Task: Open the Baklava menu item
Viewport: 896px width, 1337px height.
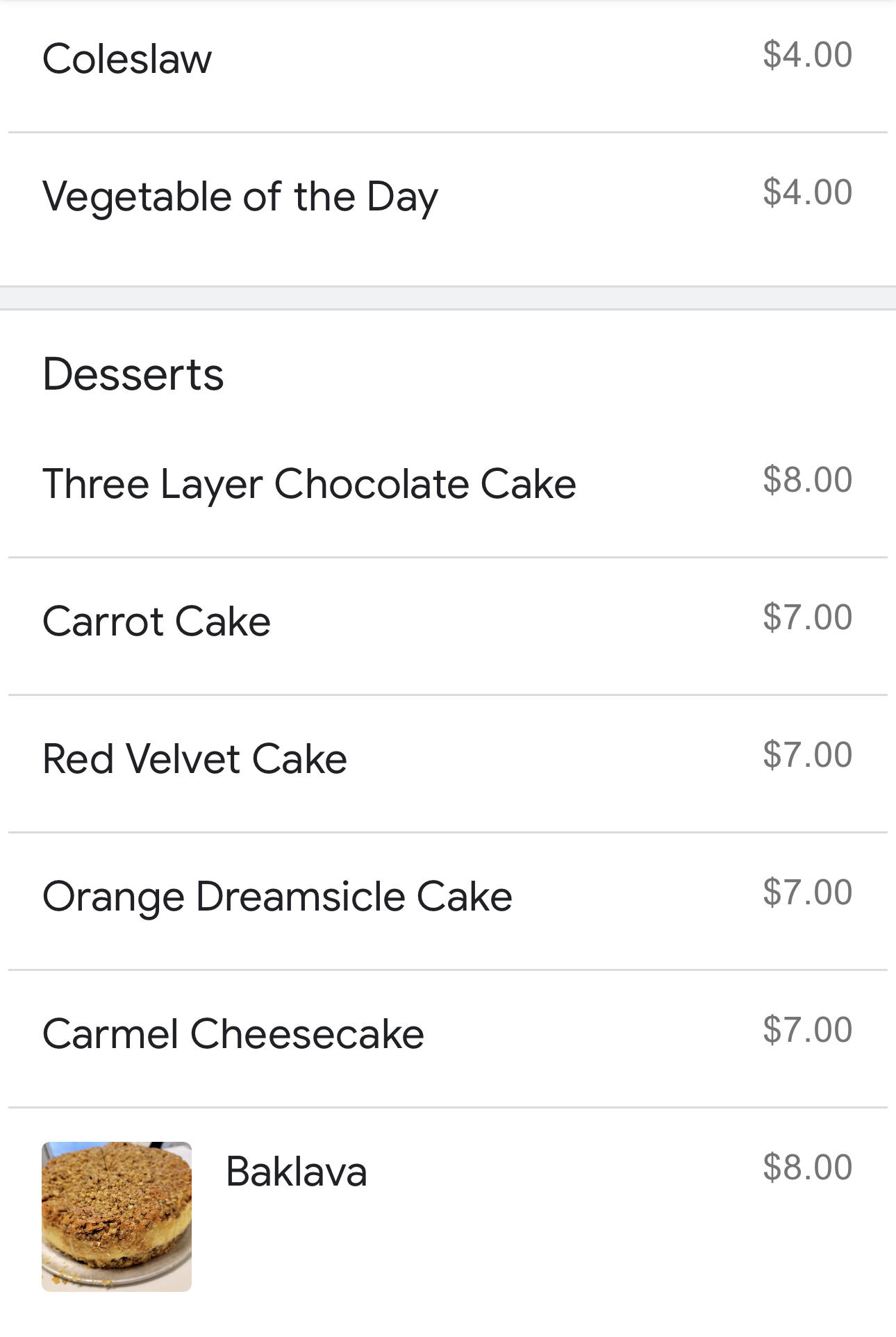Action: pos(296,1172)
